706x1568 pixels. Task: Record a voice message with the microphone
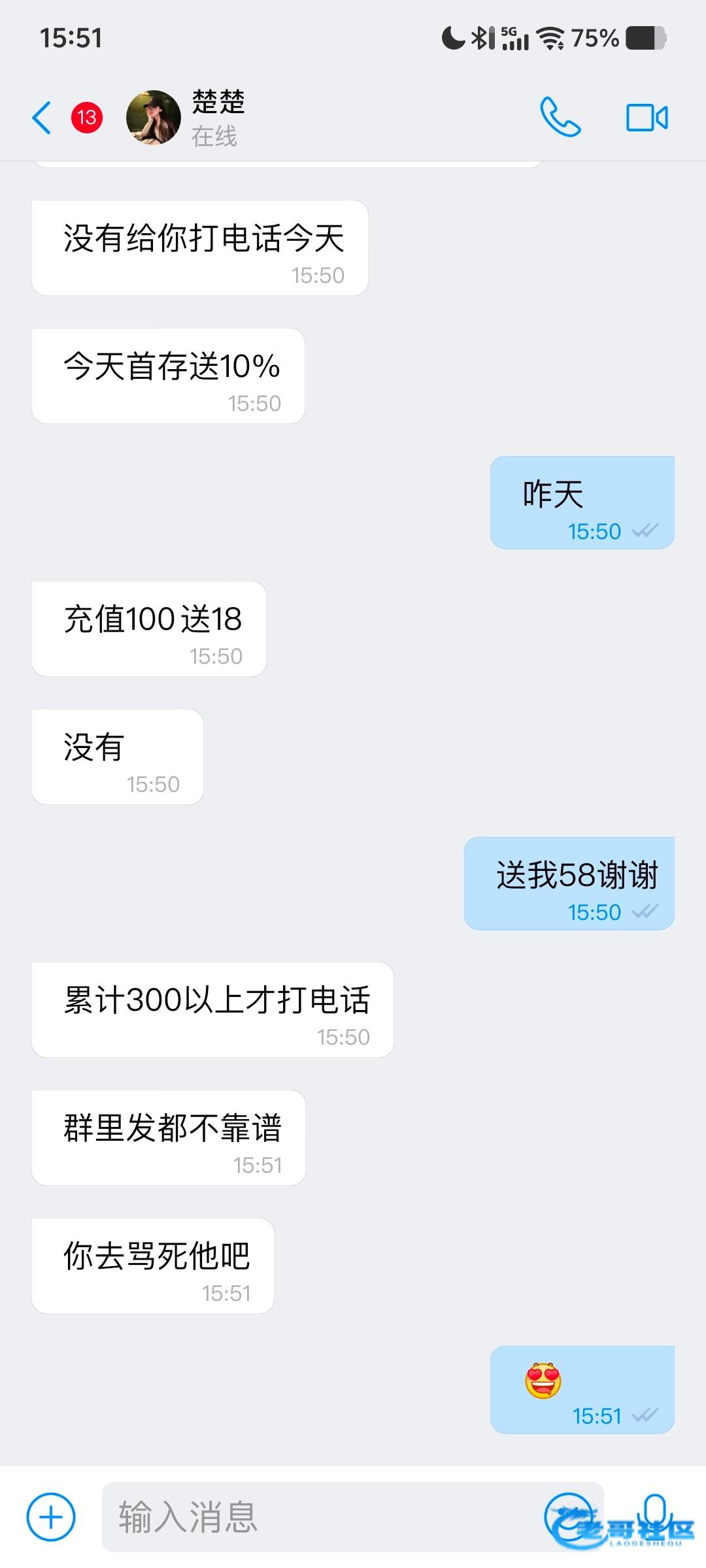655,1516
